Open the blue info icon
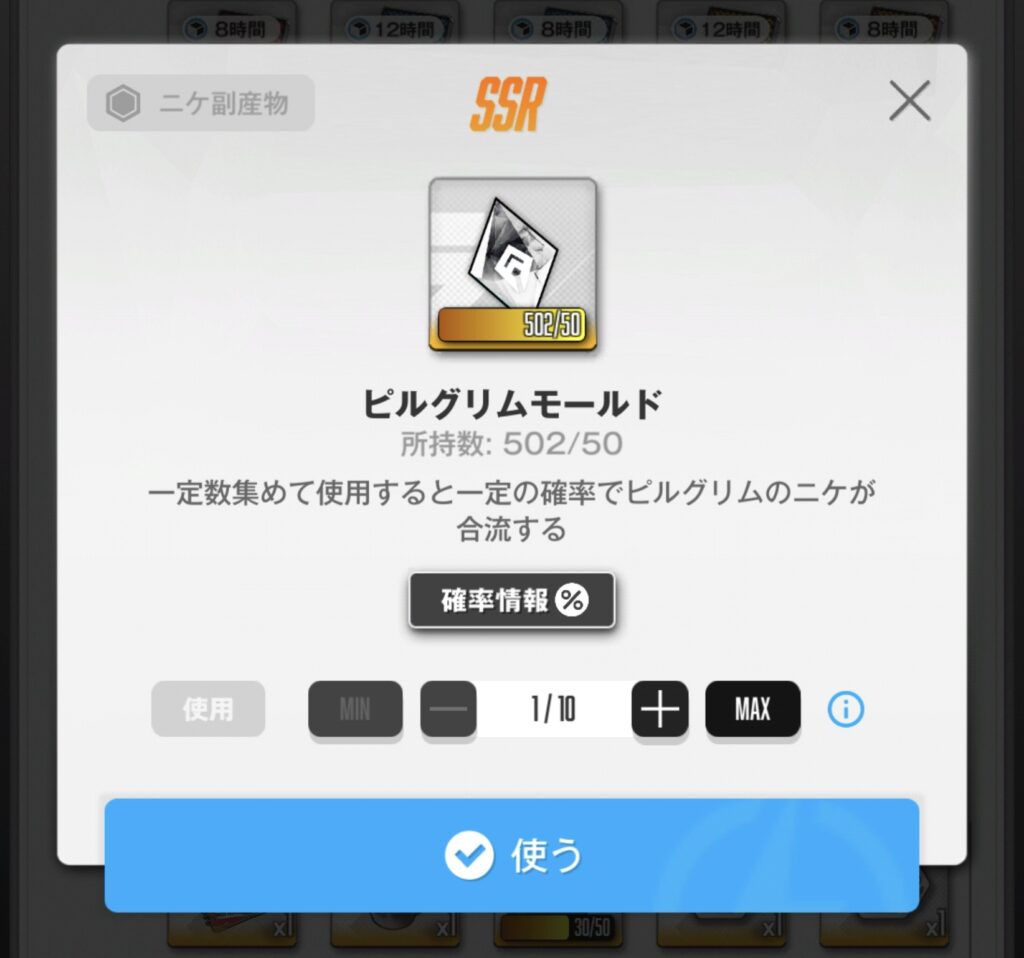This screenshot has height=958, width=1024. point(845,709)
